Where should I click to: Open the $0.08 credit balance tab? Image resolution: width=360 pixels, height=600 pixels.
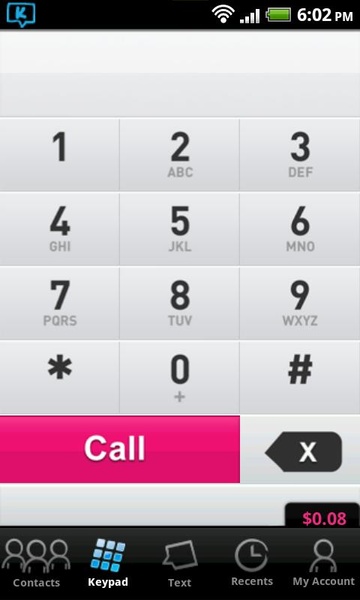click(323, 515)
